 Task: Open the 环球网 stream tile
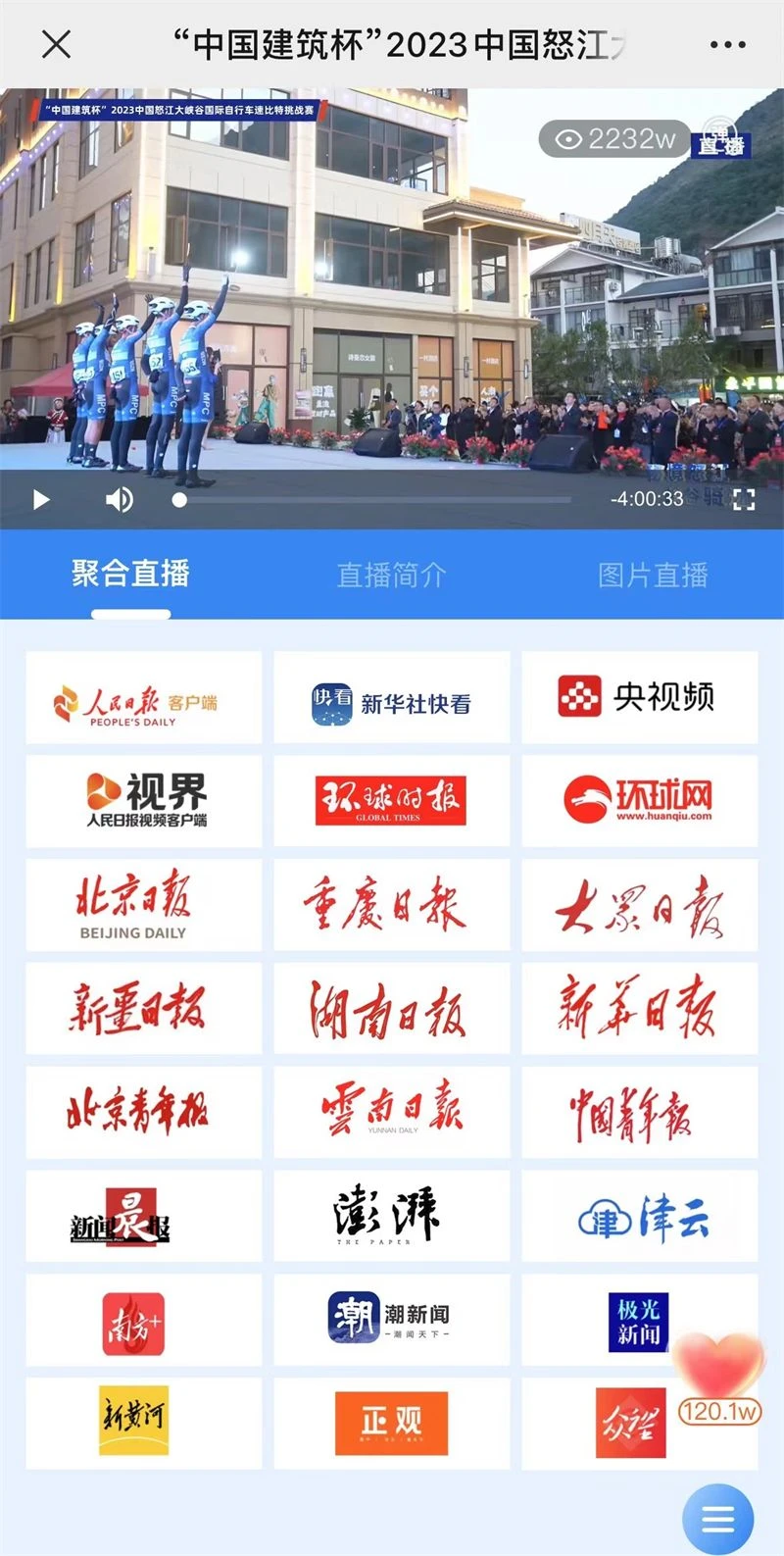point(639,801)
